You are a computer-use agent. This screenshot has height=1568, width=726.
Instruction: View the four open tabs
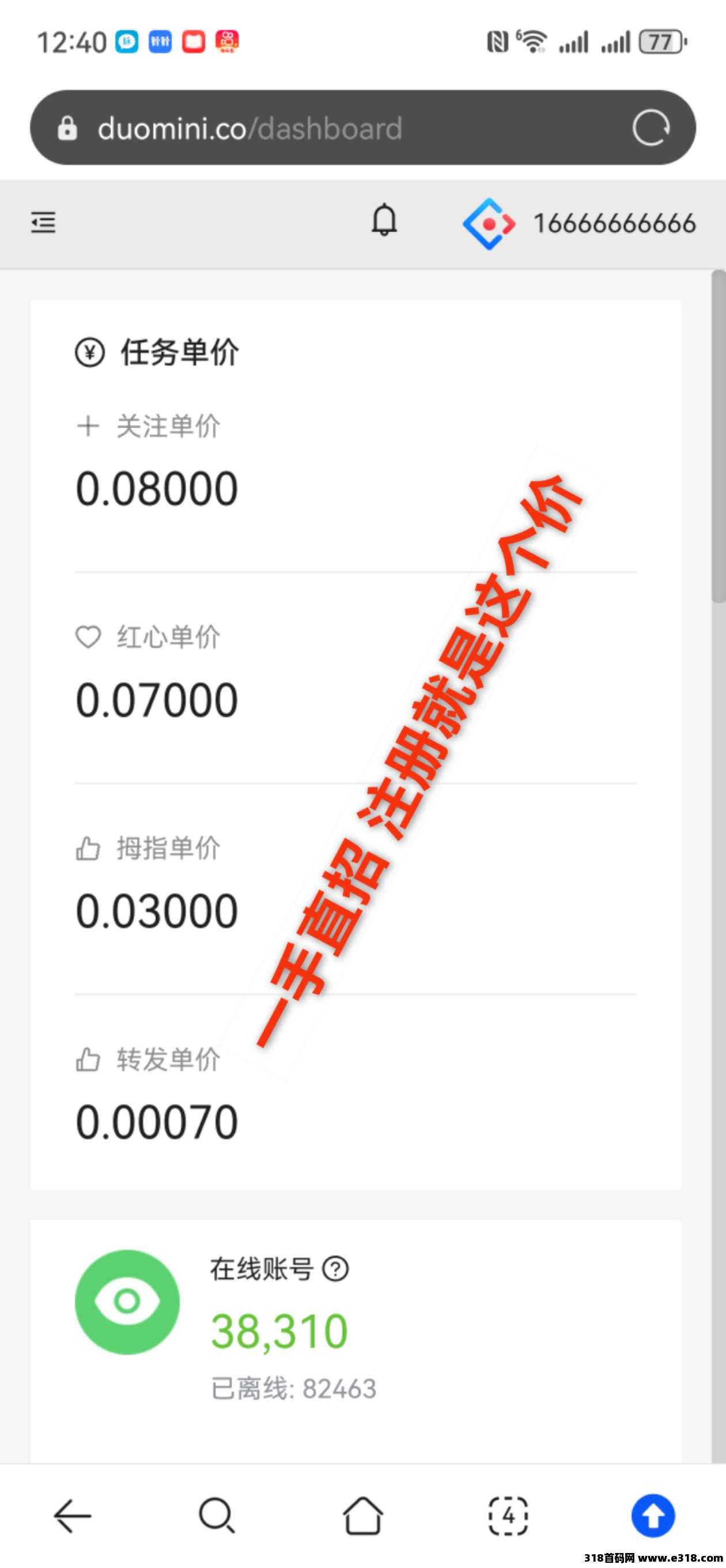(x=508, y=1515)
